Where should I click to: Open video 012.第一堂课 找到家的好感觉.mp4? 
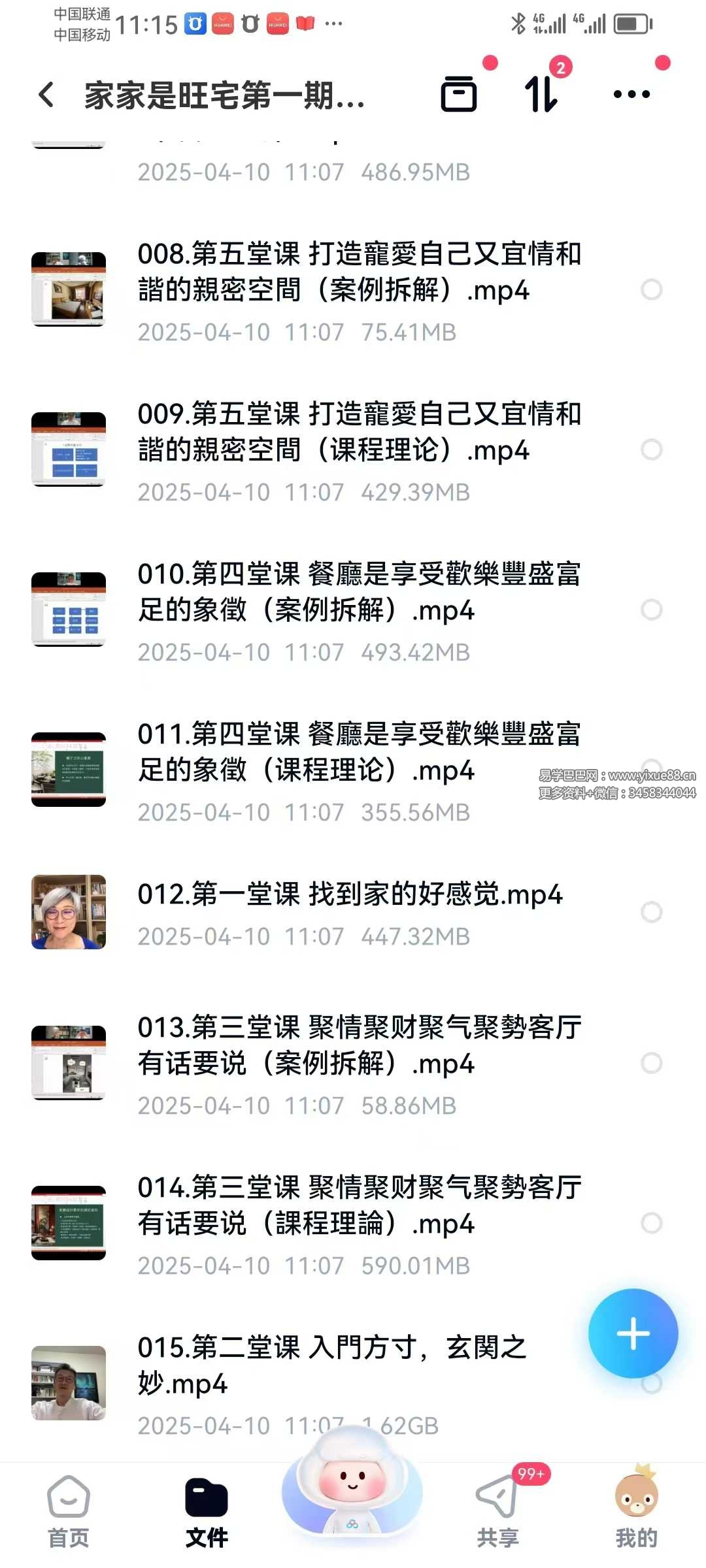[x=350, y=894]
